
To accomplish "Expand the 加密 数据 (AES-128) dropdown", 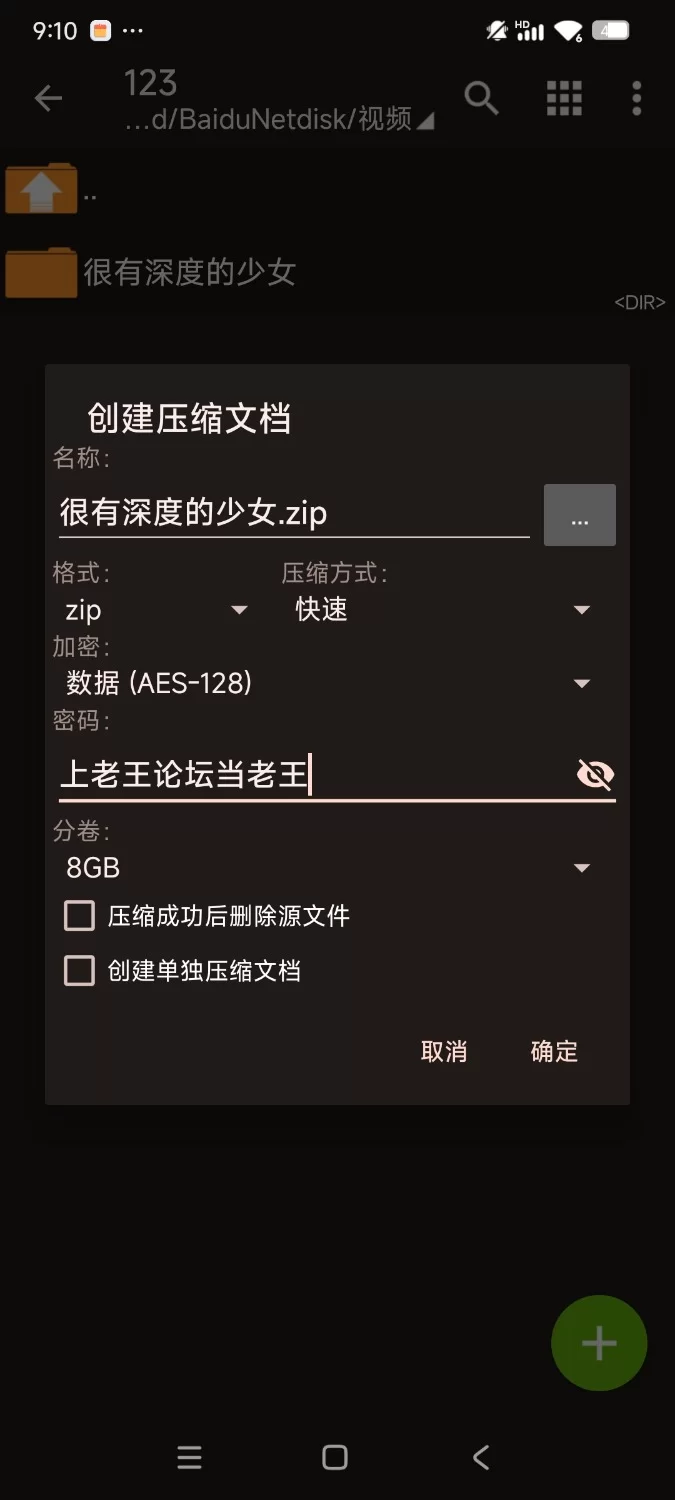I will tap(328, 683).
